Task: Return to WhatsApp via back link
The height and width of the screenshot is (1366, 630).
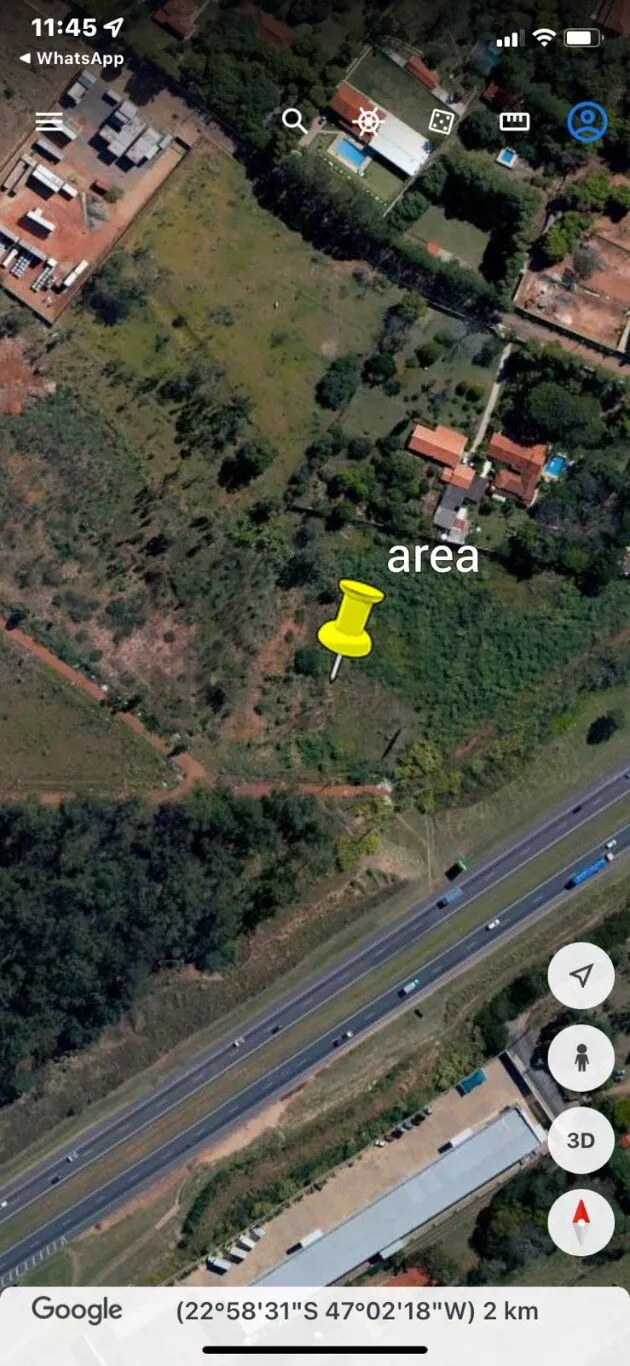Action: coord(72,58)
